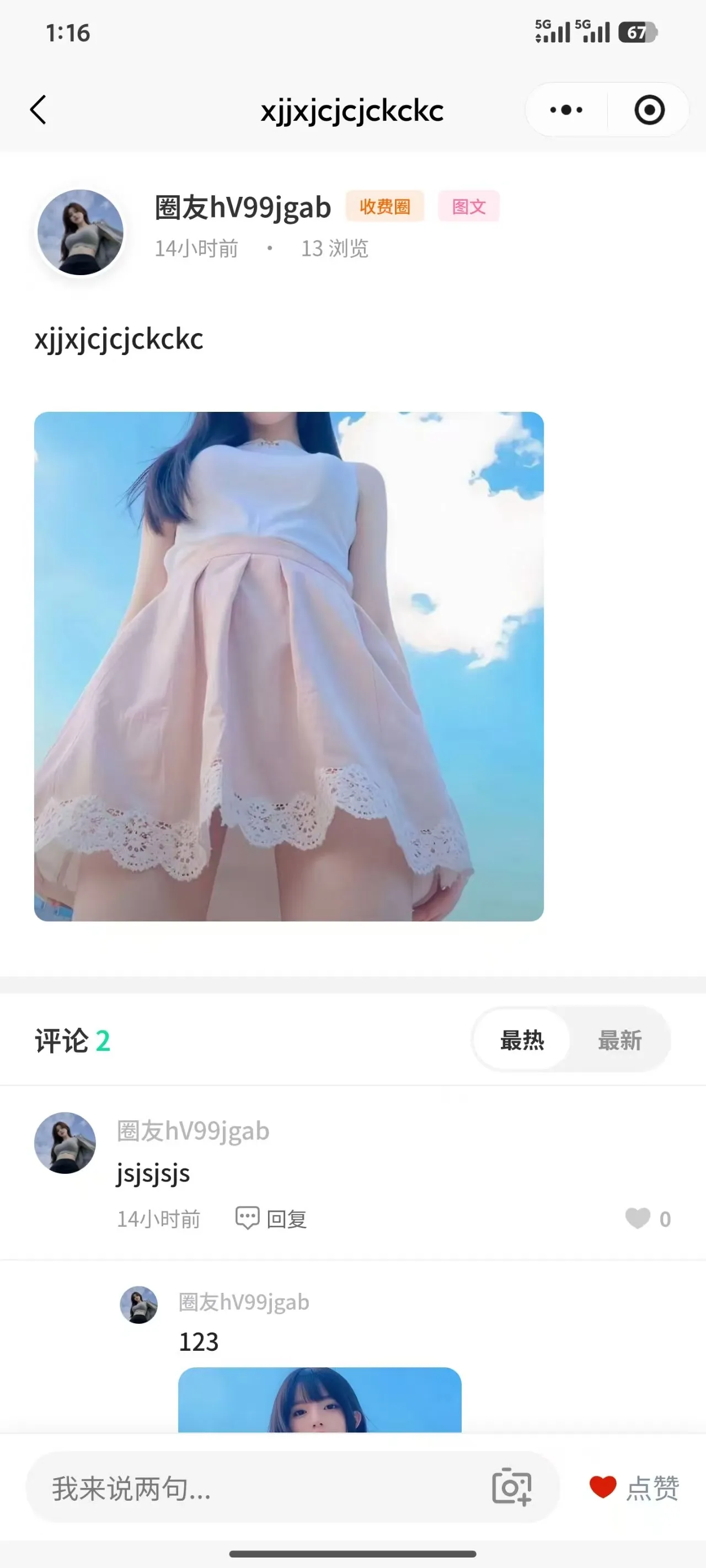Tap the mini program exit capsule icon

pos(649,110)
